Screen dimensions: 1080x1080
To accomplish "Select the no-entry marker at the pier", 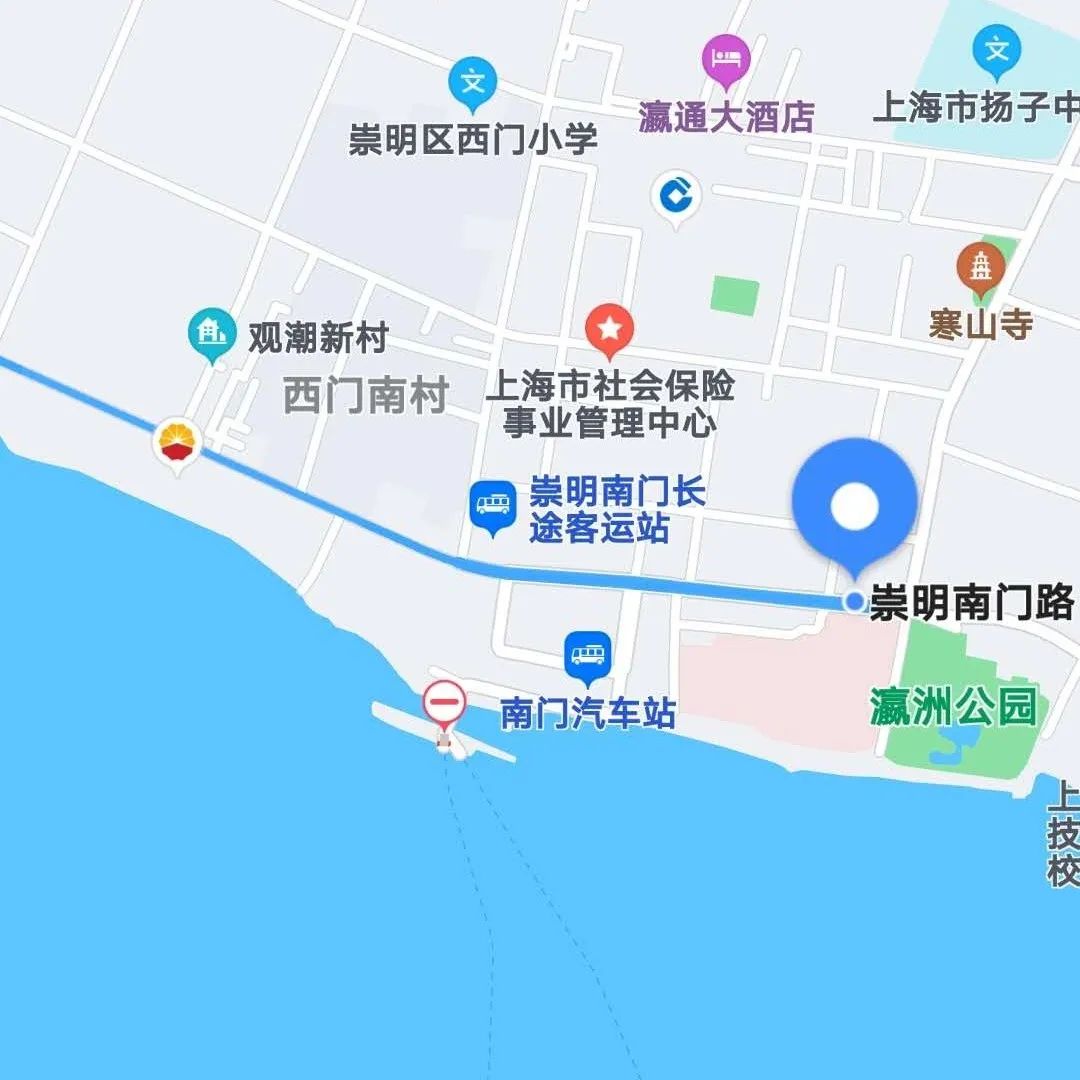I will tap(444, 704).
